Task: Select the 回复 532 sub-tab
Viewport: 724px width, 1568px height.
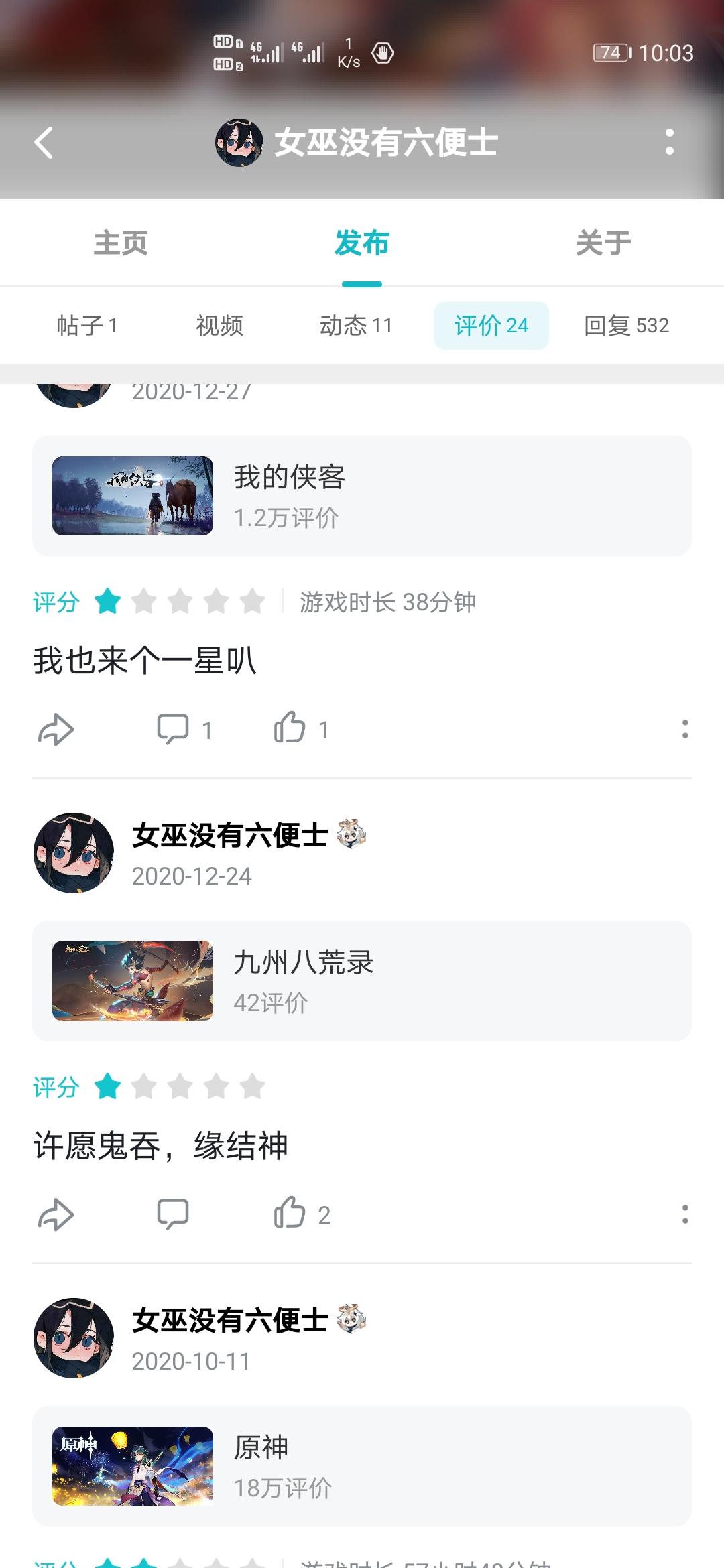Action: click(x=626, y=326)
